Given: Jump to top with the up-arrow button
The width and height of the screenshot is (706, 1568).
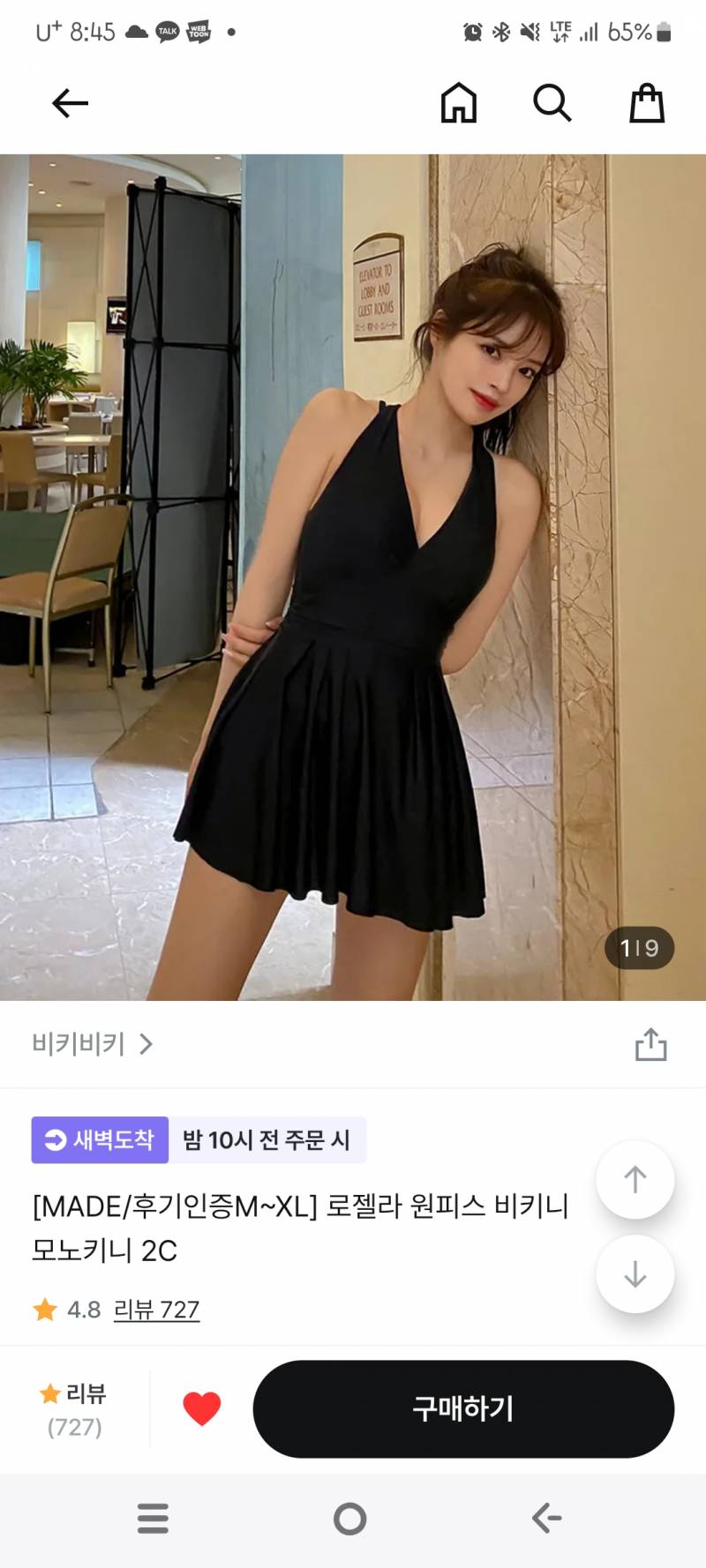Looking at the screenshot, I should click(x=635, y=1180).
